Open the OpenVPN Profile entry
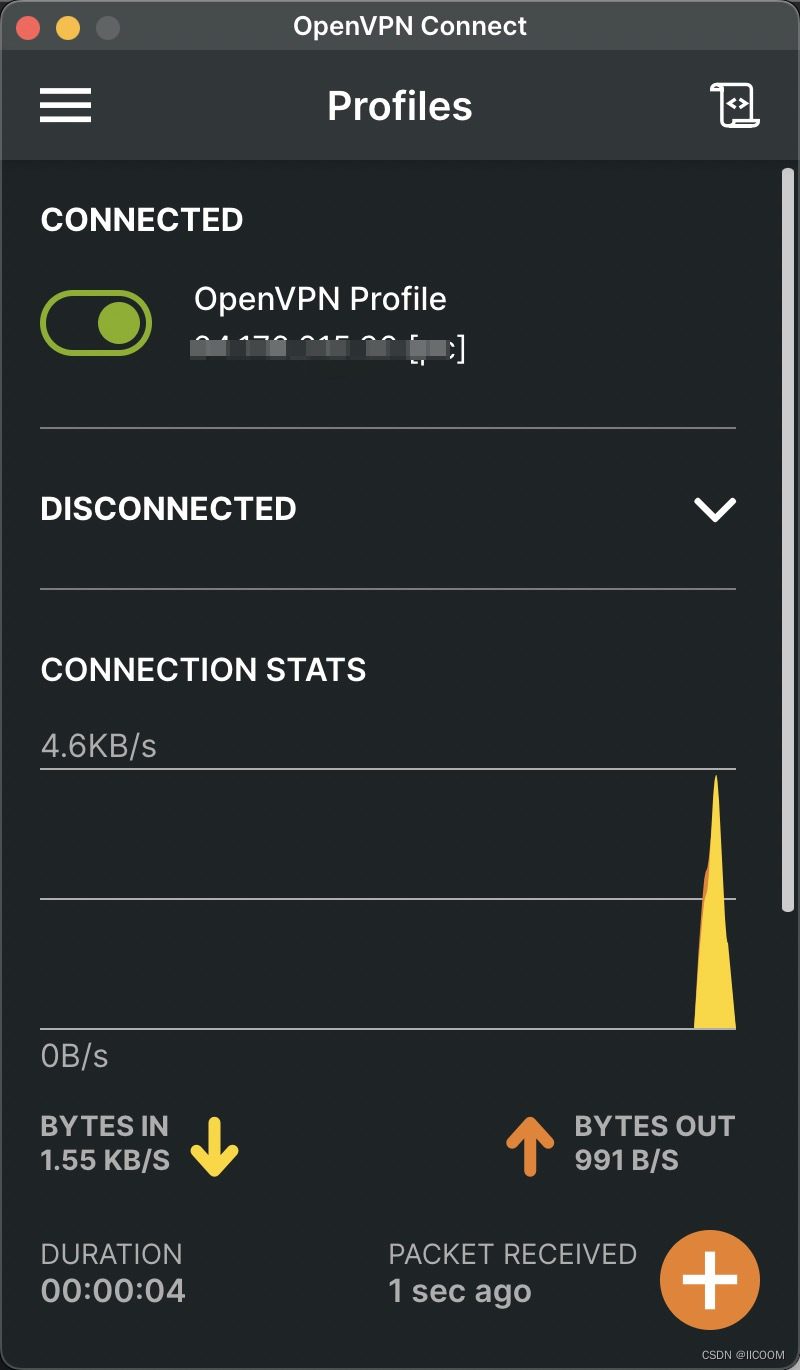Screen dimensions: 800x1370 coord(320,299)
